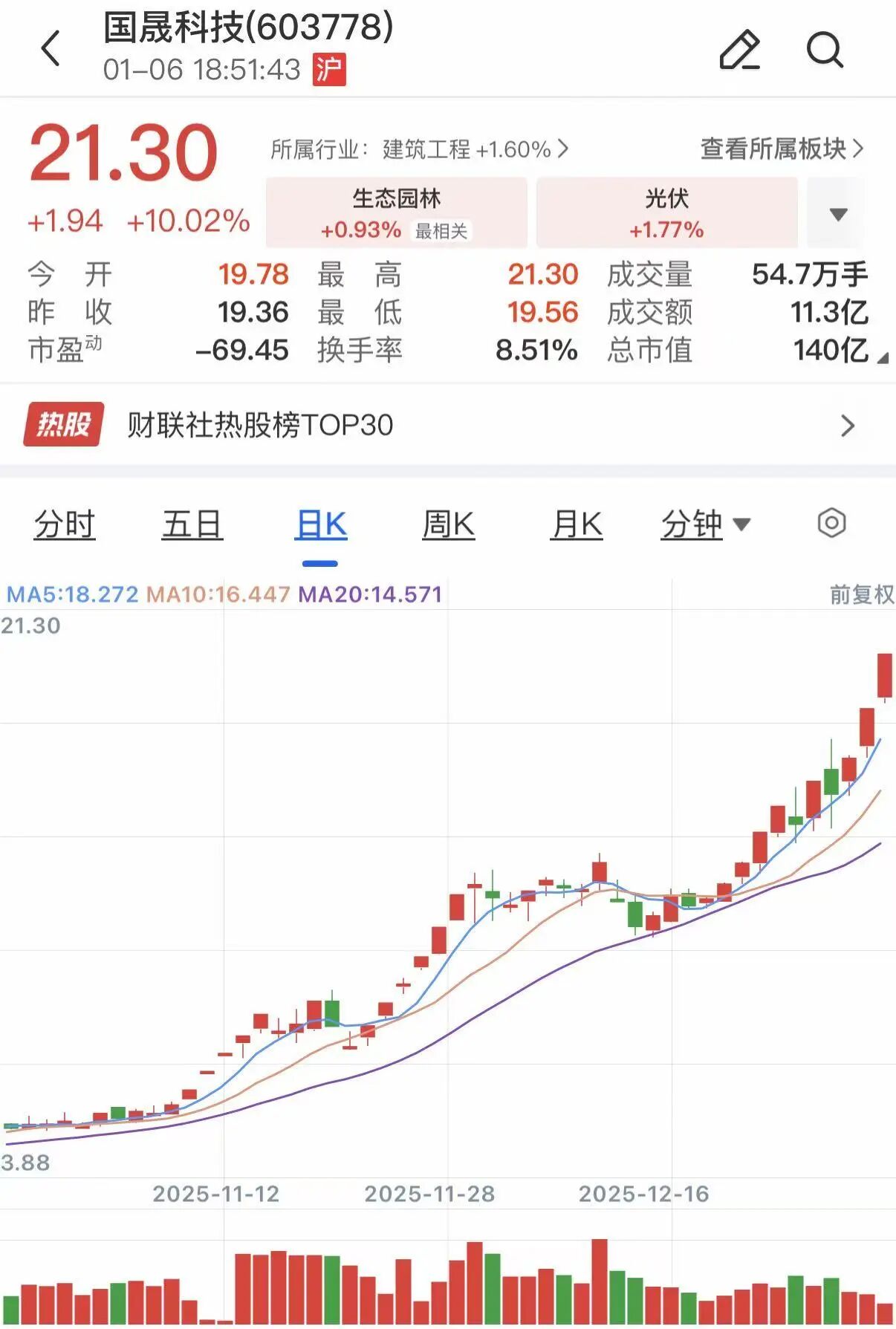The image size is (896, 1329).
Task: Open 财联社热股榜TOP30 row
Action: coord(446,425)
